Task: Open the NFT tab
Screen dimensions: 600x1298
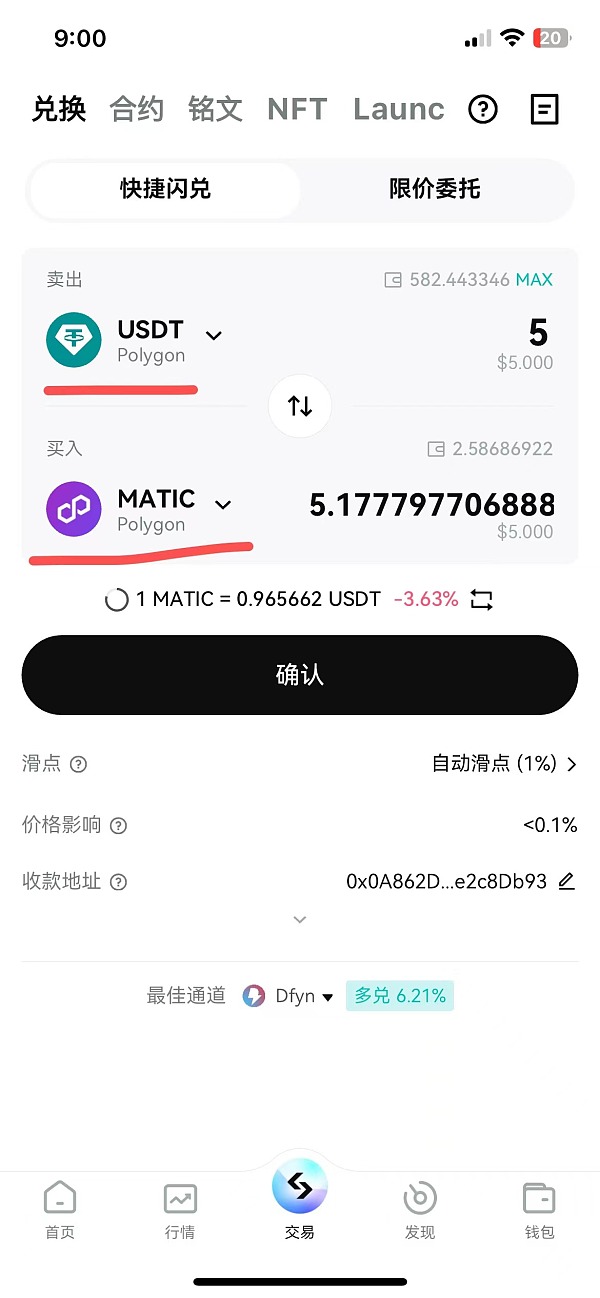Action: (x=297, y=109)
